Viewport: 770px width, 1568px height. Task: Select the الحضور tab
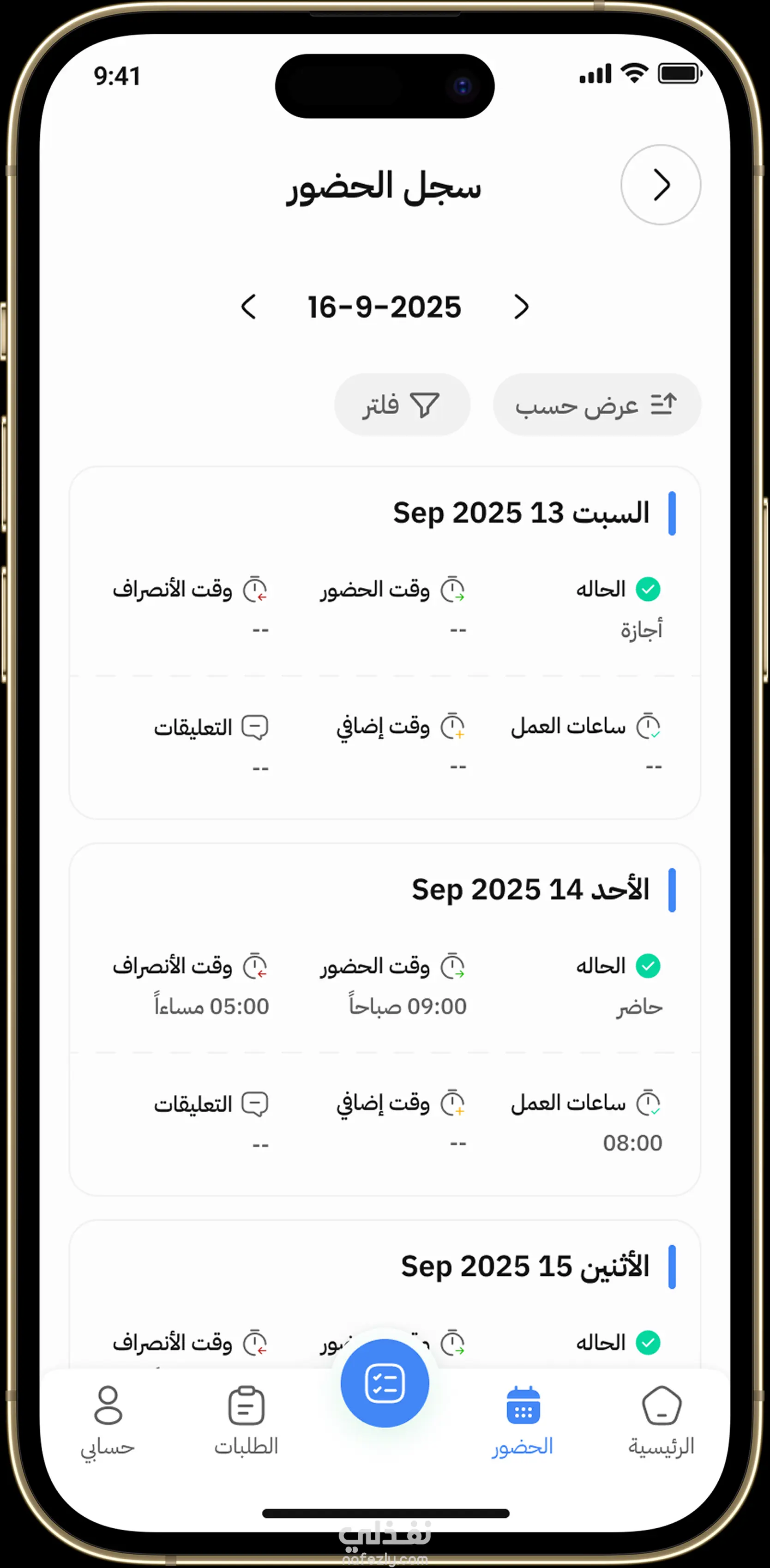coord(523,1421)
